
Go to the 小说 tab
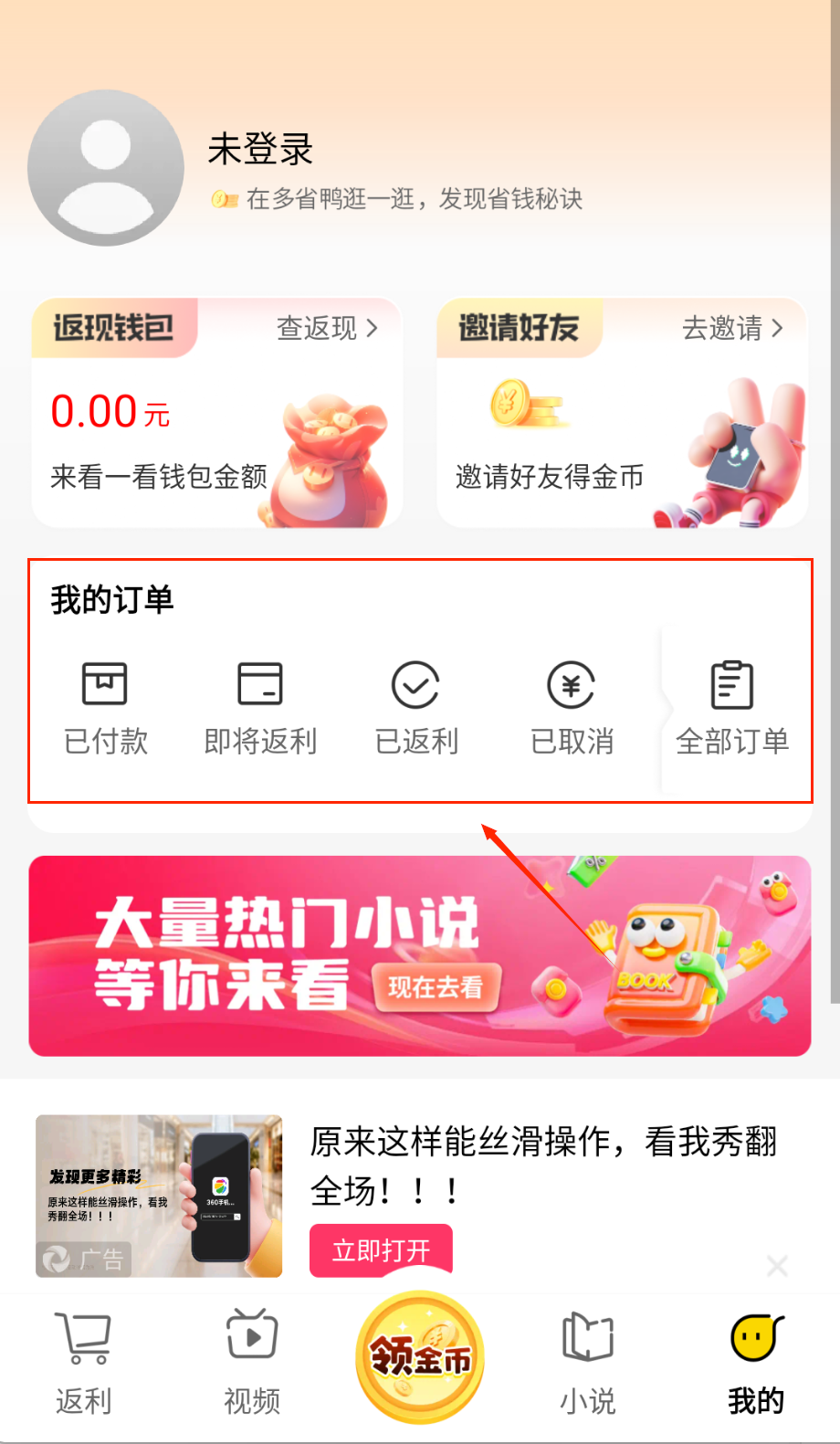click(x=587, y=1362)
